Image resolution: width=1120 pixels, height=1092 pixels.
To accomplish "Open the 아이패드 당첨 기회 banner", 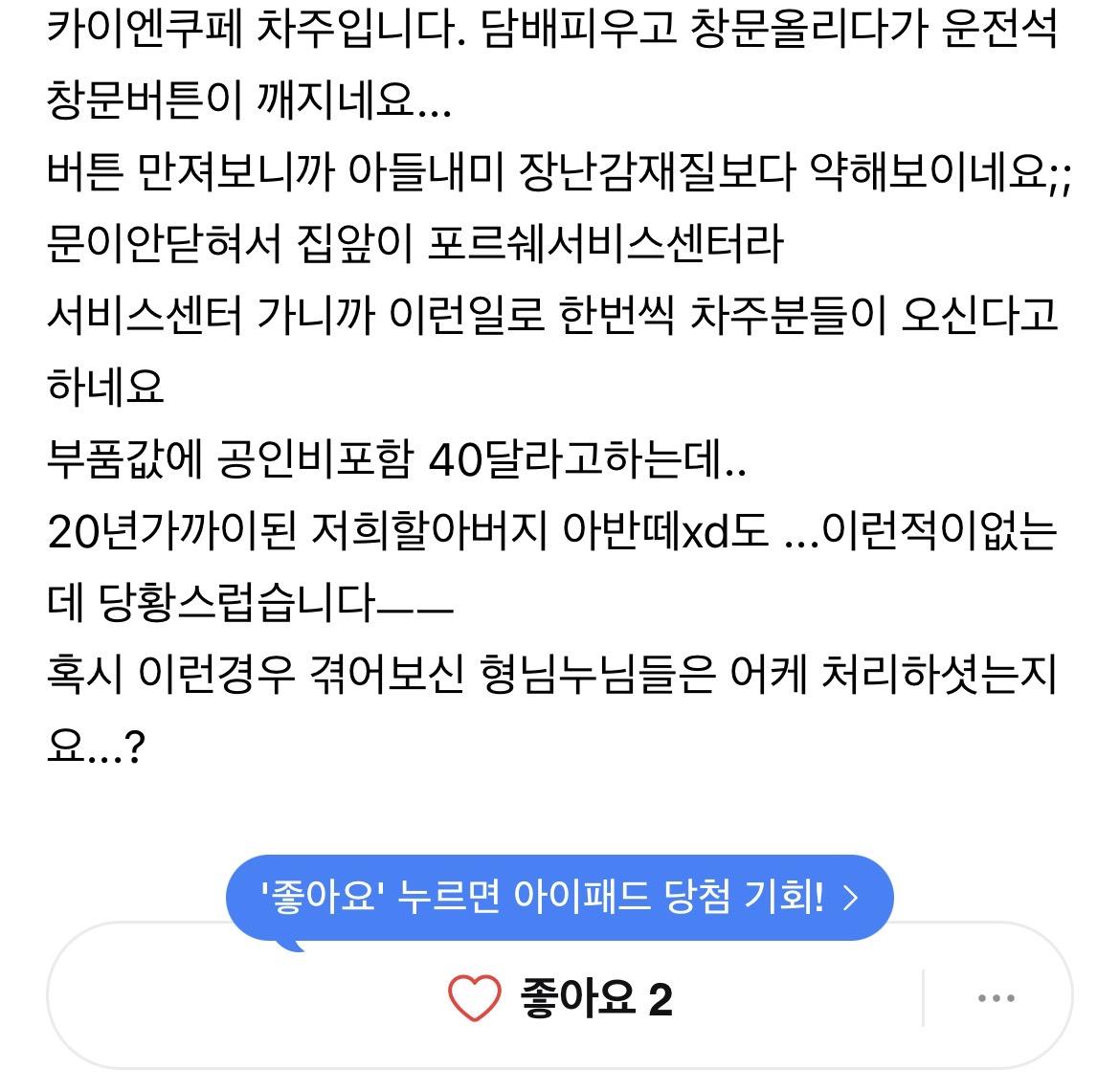I will pyautogui.click(x=559, y=898).
